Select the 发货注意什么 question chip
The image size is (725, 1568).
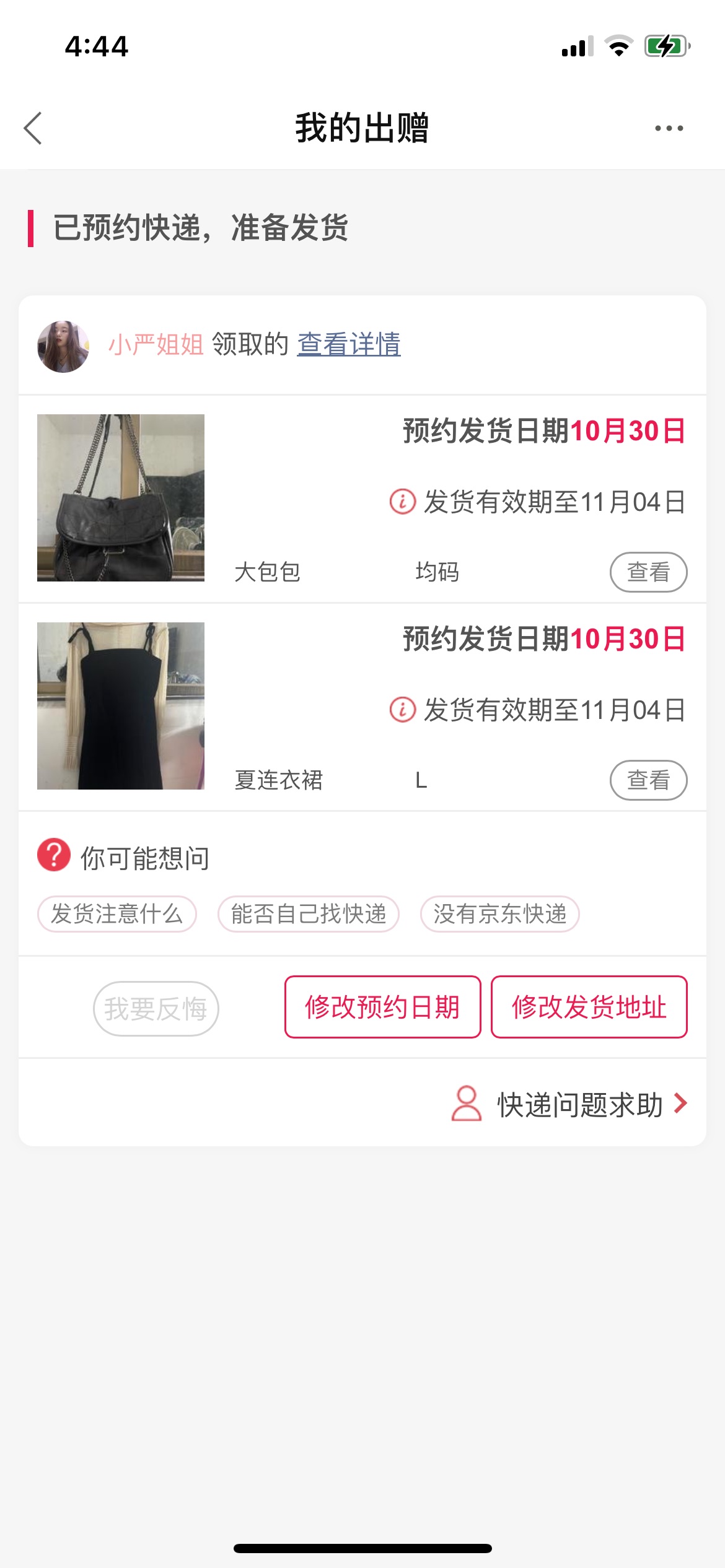click(117, 913)
